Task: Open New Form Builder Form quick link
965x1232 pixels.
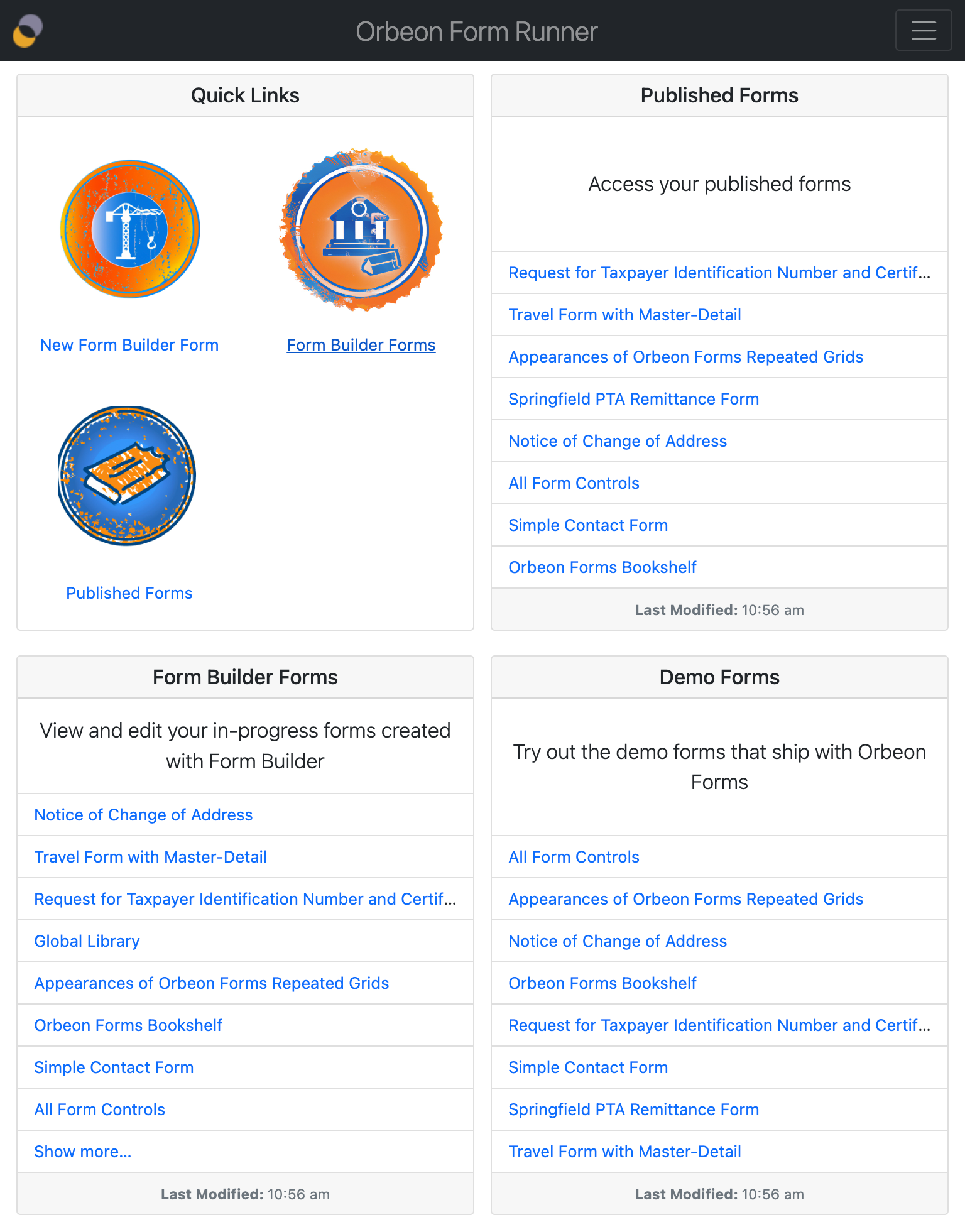Action: (129, 345)
